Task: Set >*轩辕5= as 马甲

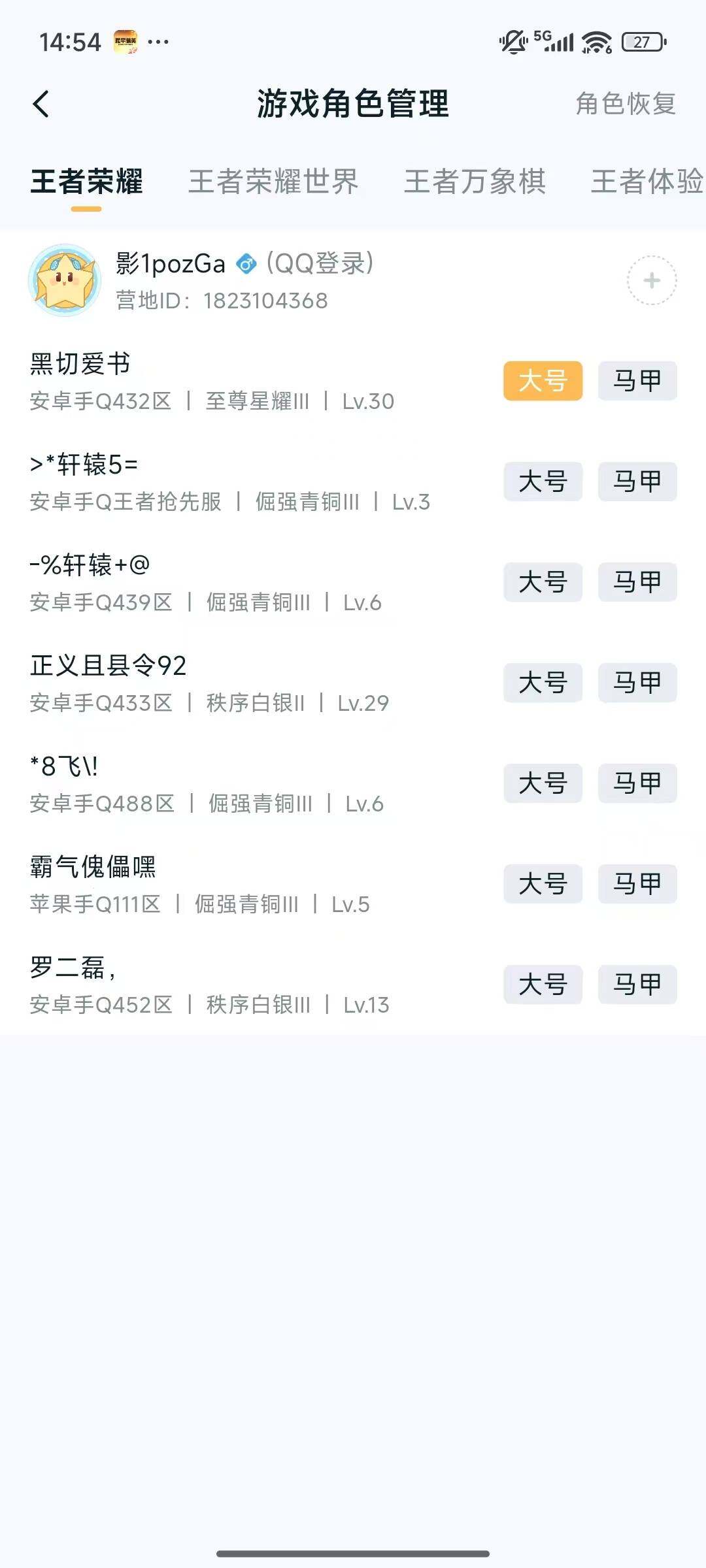Action: coord(637,482)
